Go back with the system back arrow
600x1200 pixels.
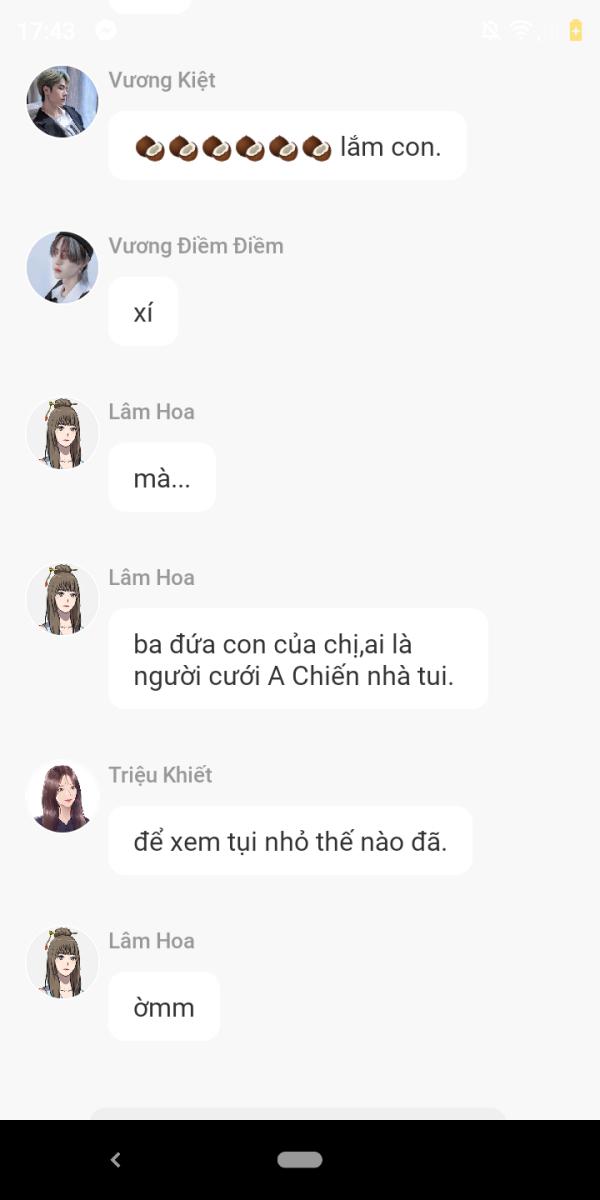pos(115,1160)
